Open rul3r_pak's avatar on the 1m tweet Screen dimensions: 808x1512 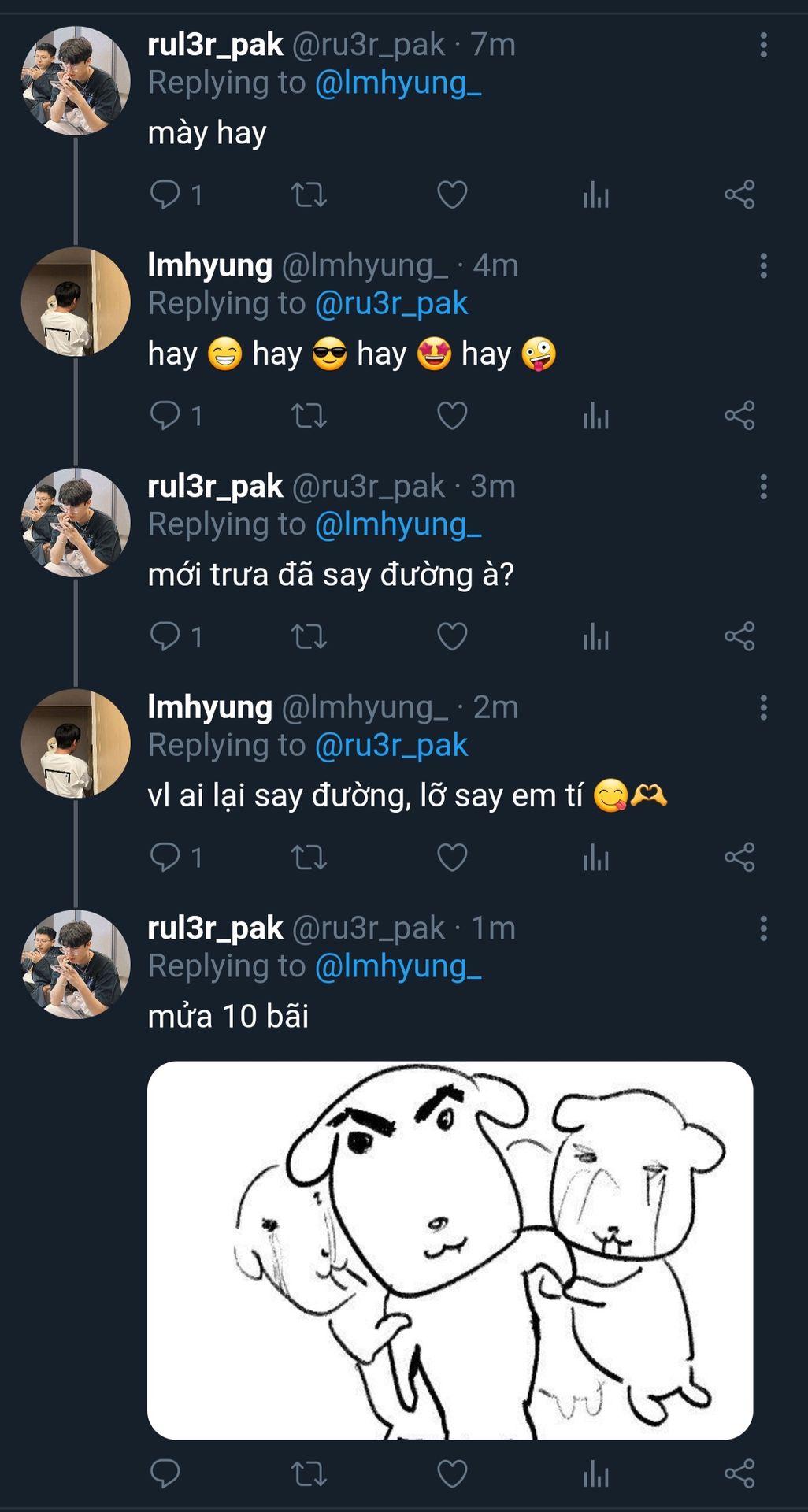(x=76, y=964)
